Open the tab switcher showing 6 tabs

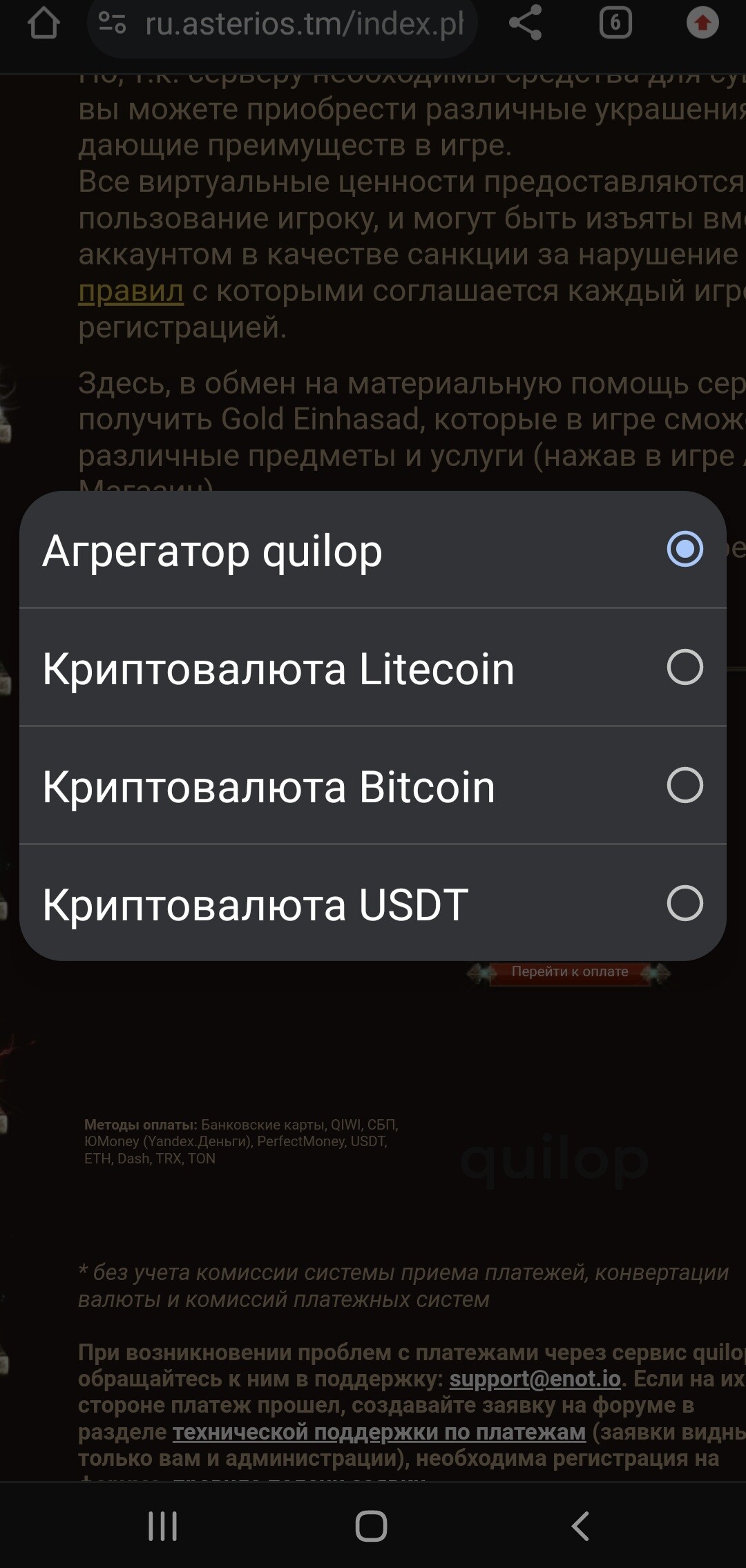(x=615, y=23)
